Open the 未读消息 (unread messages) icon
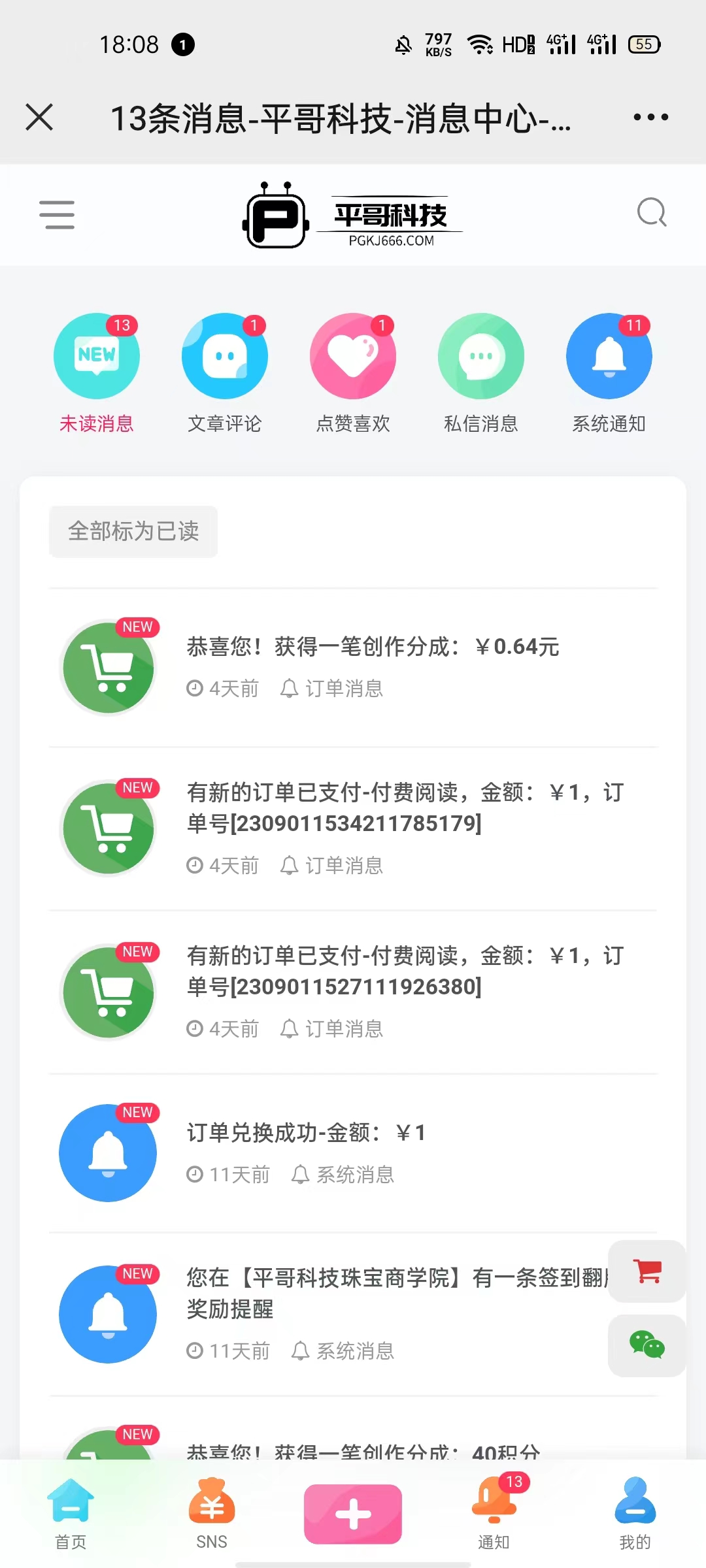This screenshot has height=1568, width=706. (96, 356)
